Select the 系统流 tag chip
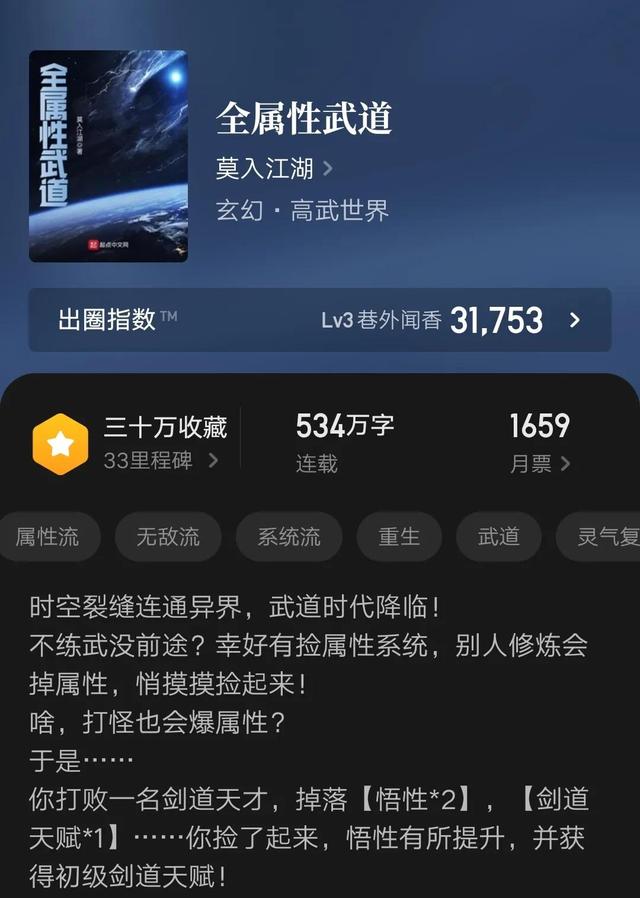This screenshot has height=898, width=640. [x=289, y=536]
